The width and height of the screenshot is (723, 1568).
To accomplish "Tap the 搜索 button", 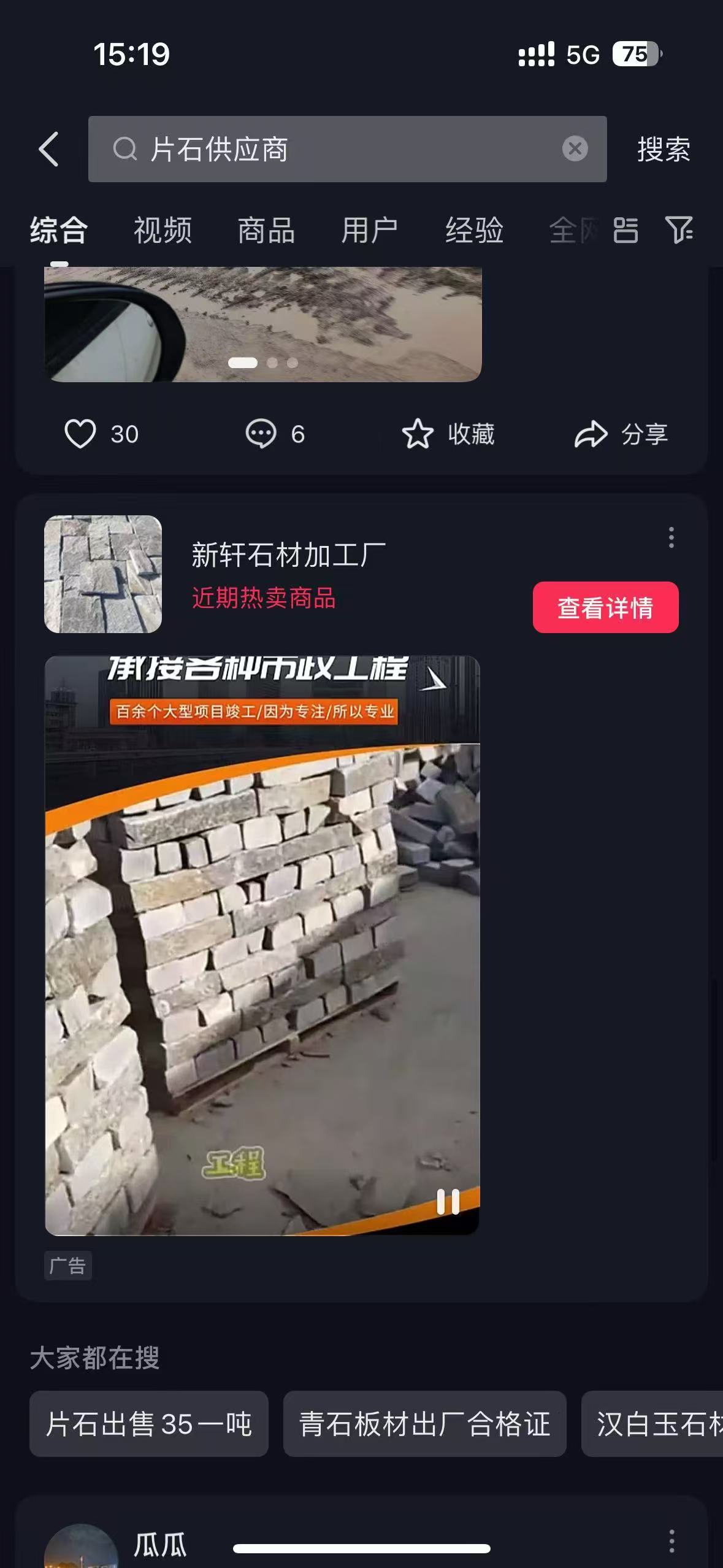I will click(664, 149).
